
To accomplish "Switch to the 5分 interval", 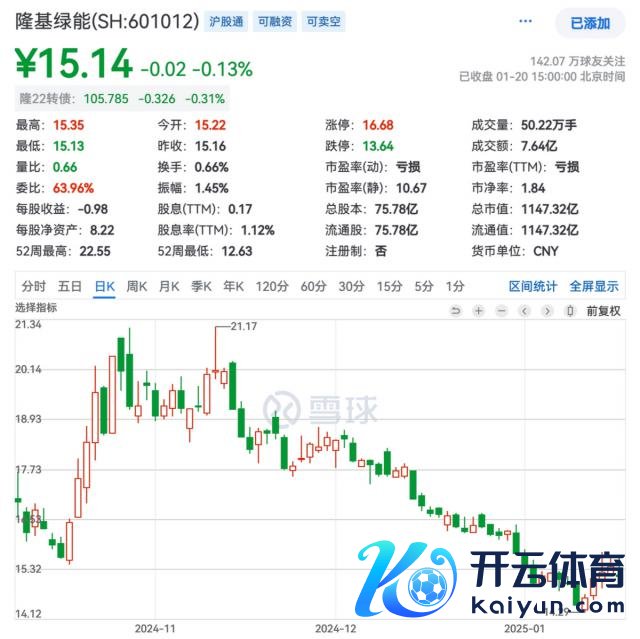I will click(x=424, y=286).
